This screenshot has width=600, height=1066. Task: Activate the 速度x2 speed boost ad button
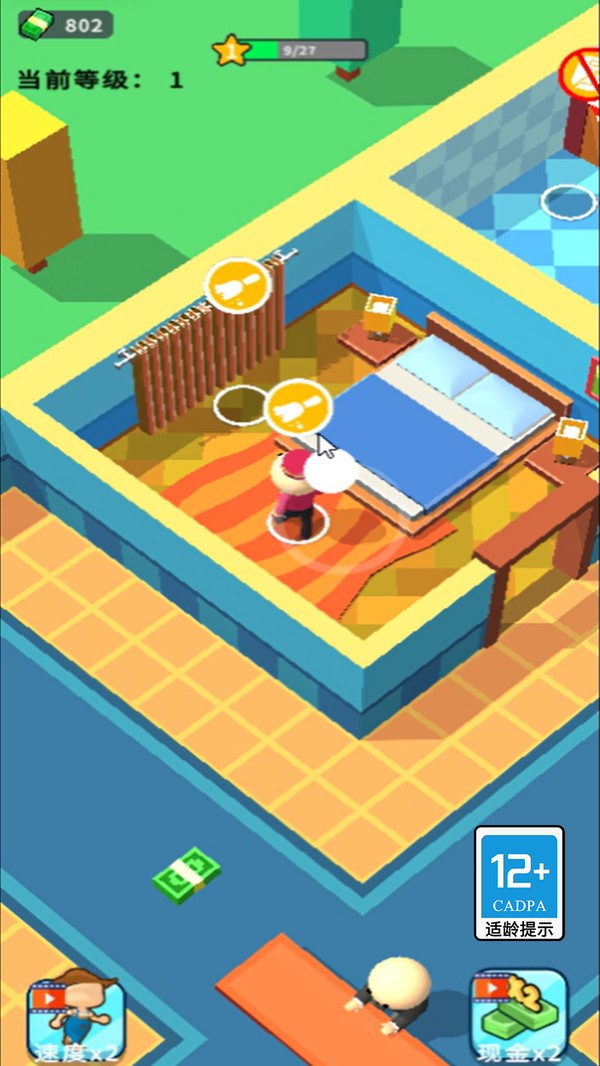click(75, 1018)
